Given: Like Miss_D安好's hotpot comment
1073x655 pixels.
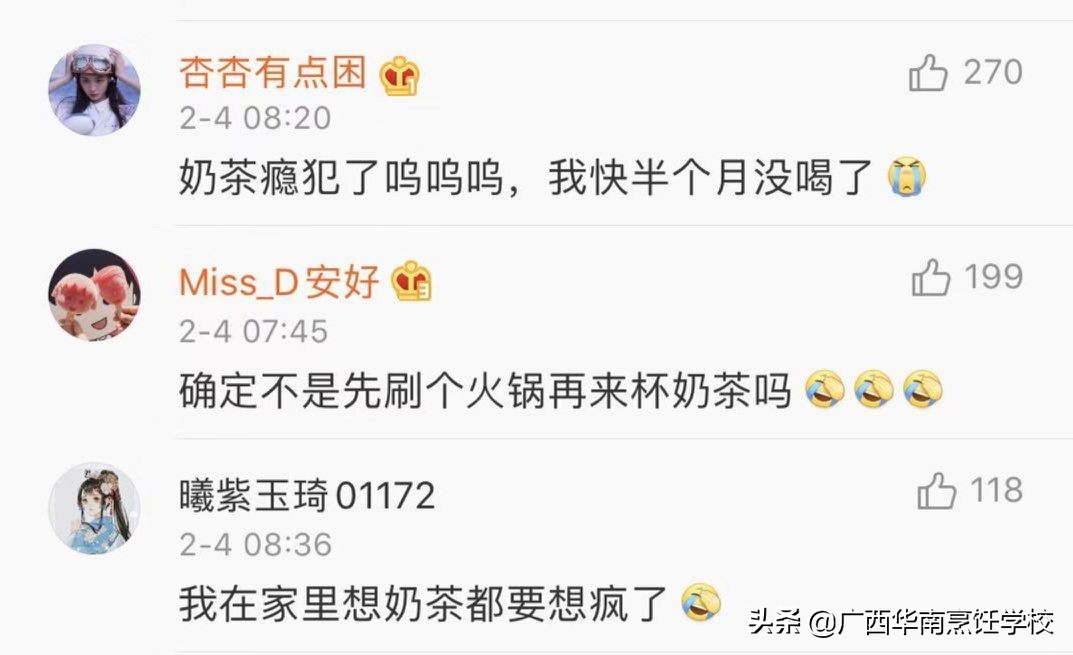Looking at the screenshot, I should click(931, 278).
